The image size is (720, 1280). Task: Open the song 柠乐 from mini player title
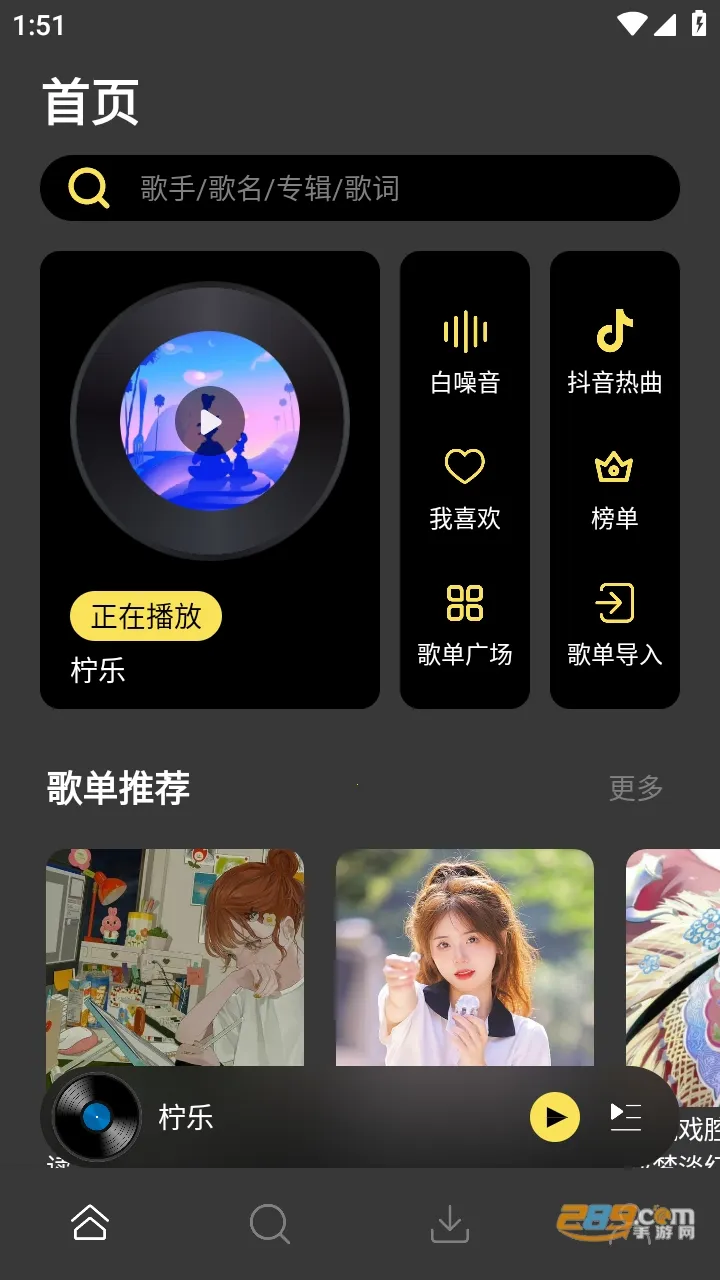click(186, 1118)
